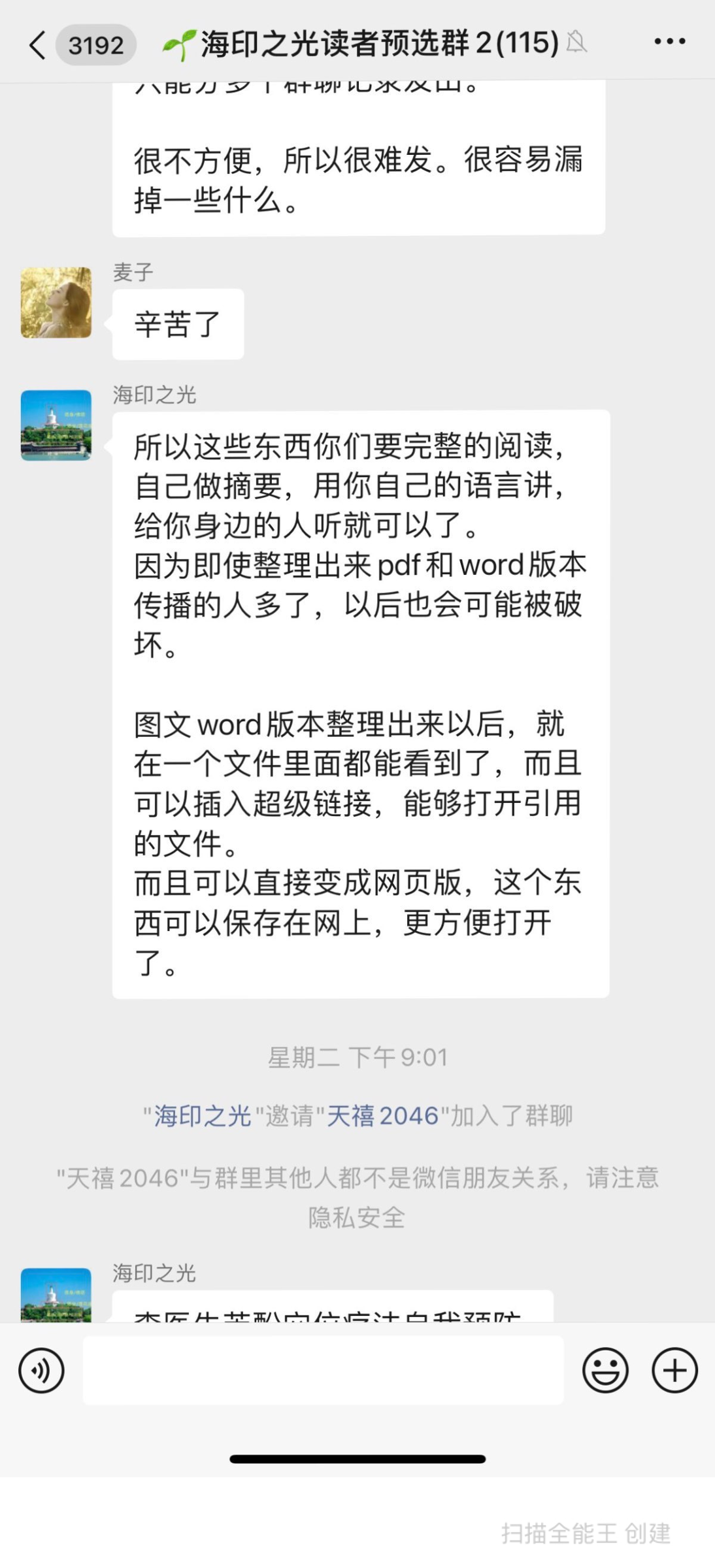Viewport: 715px width, 1568px height.
Task: Go back to the chat list
Action: (x=38, y=45)
